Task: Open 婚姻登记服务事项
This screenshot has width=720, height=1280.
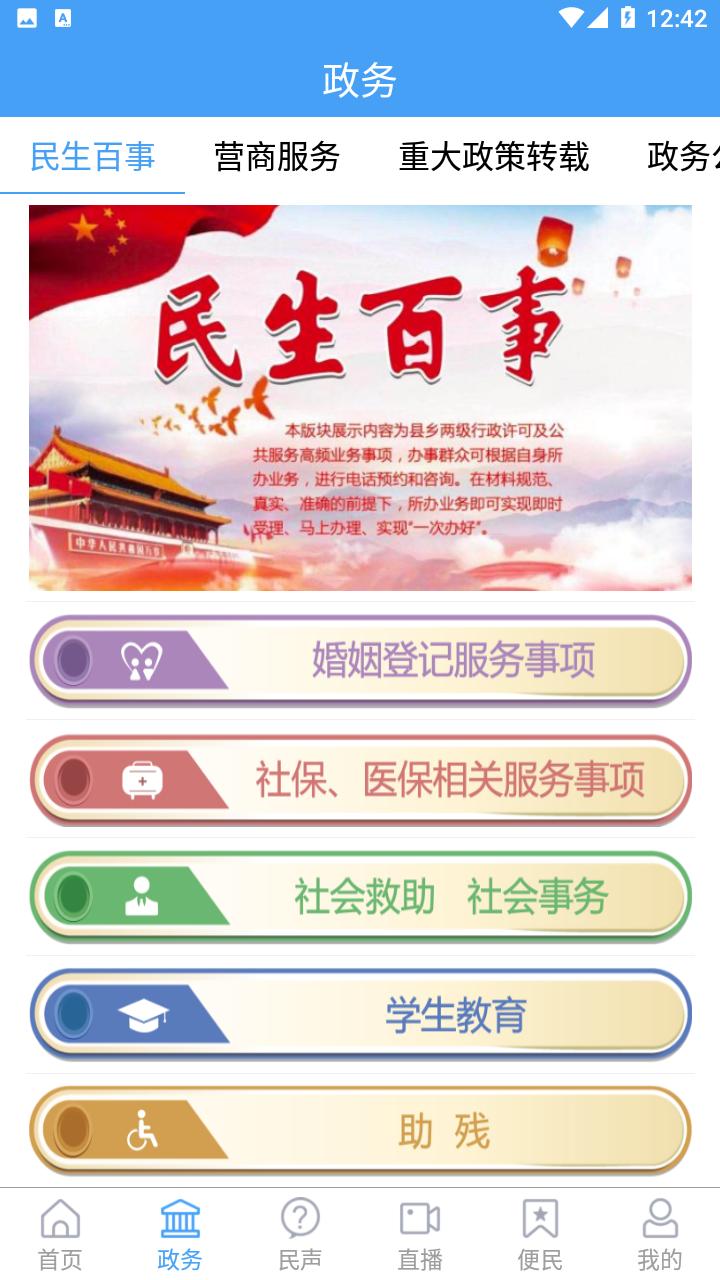Action: pos(360,661)
